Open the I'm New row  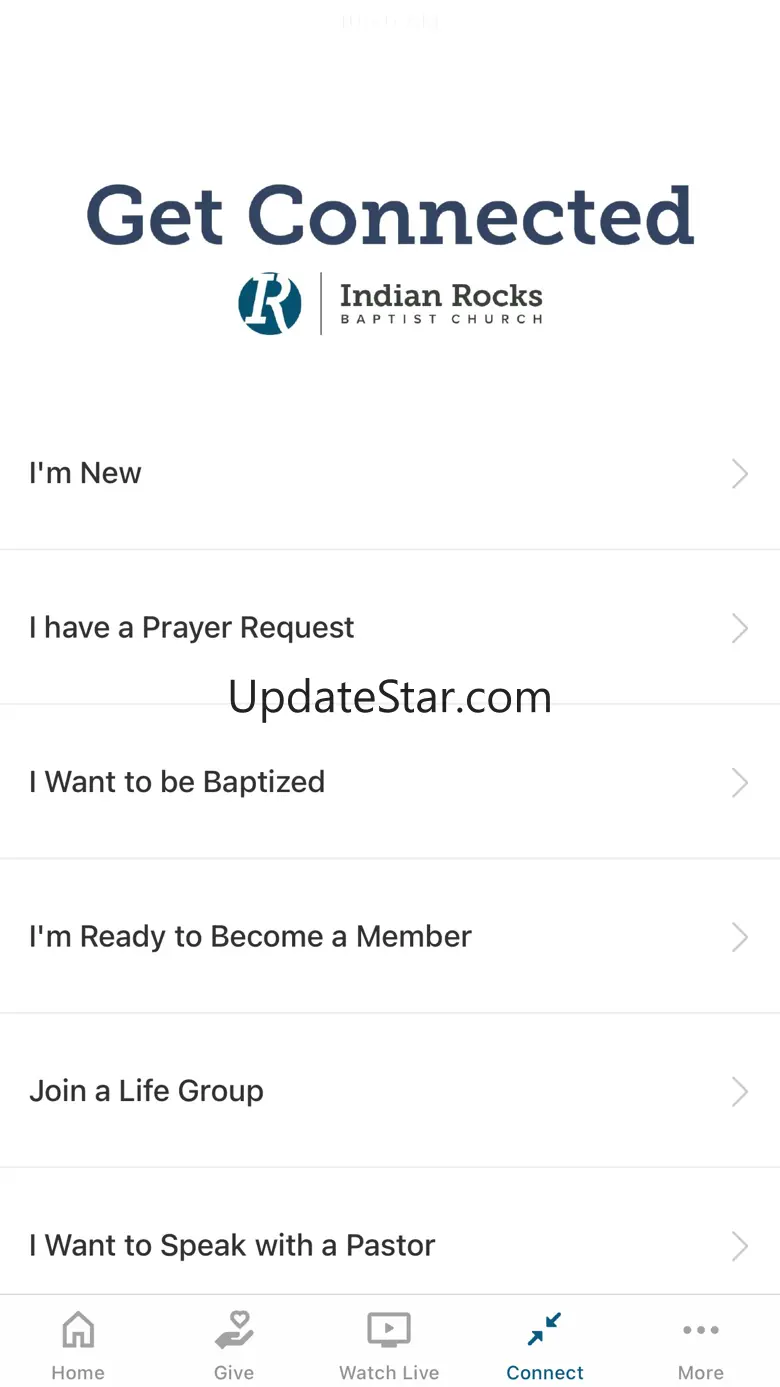click(x=389, y=473)
